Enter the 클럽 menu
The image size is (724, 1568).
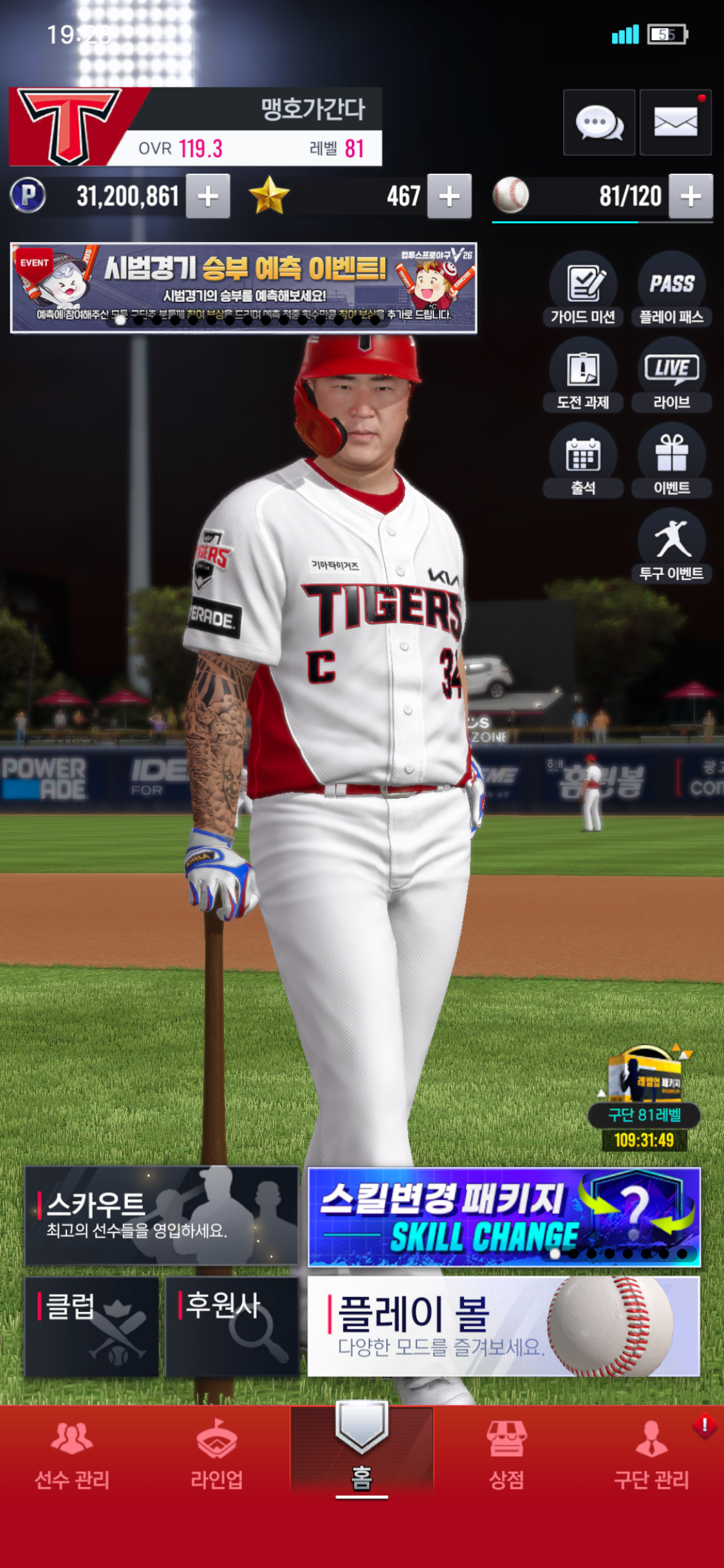[91, 1326]
